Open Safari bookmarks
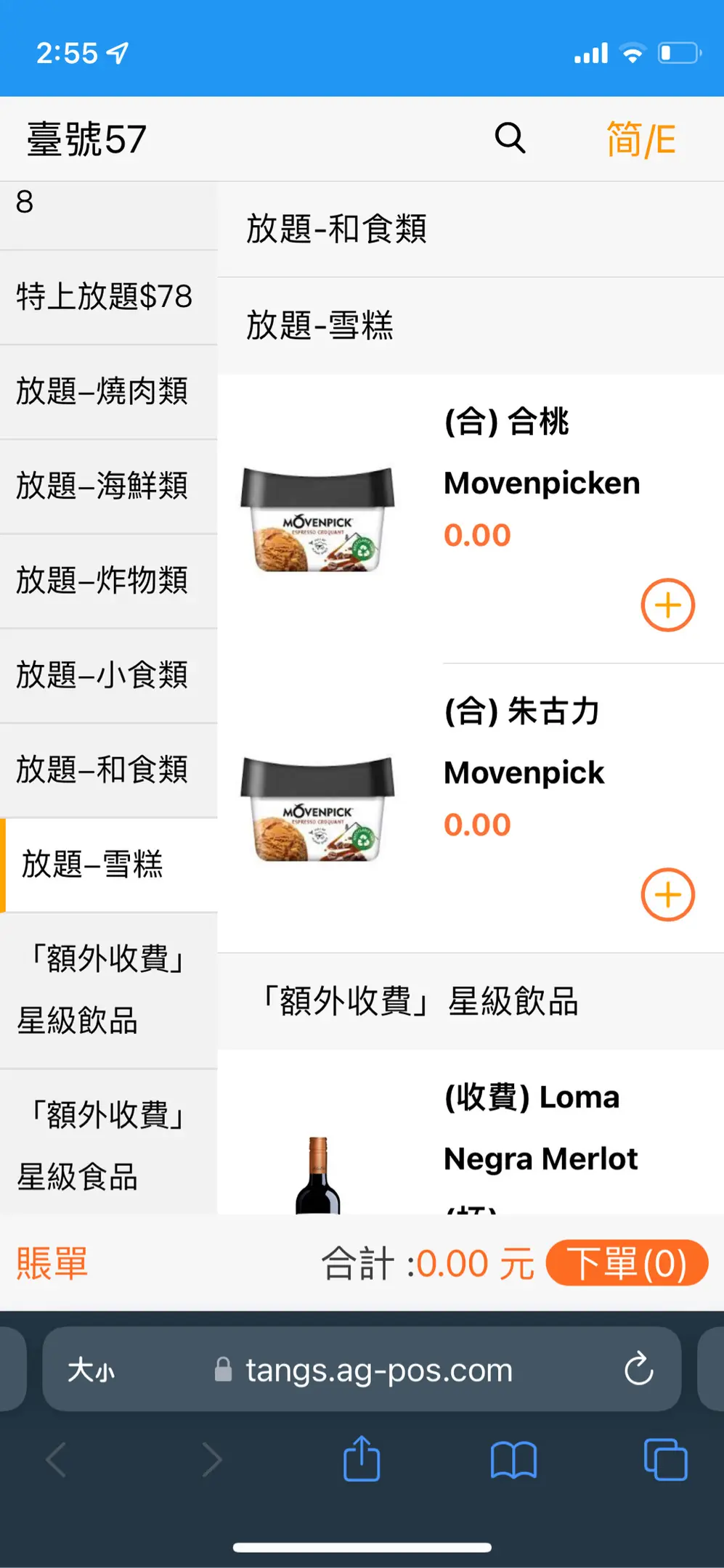The width and height of the screenshot is (724, 1568). tap(513, 1459)
